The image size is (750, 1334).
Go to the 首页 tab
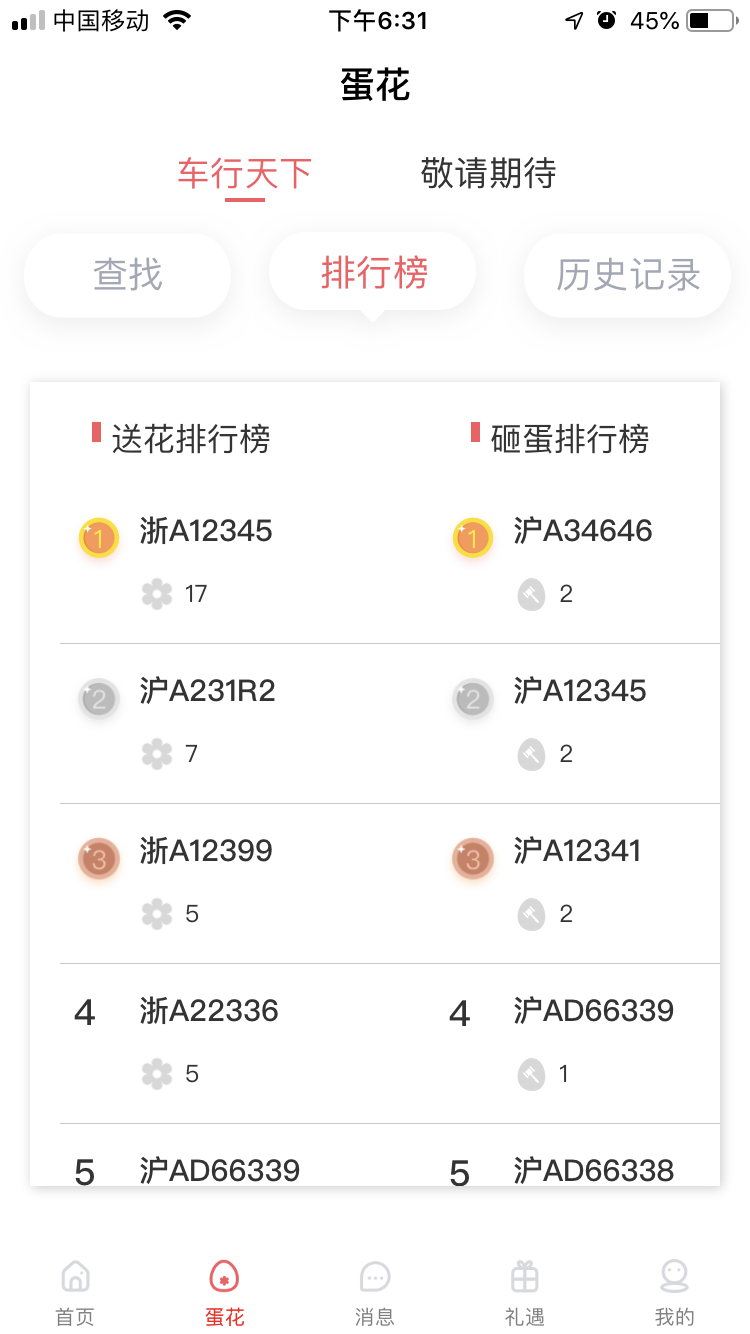point(75,1292)
